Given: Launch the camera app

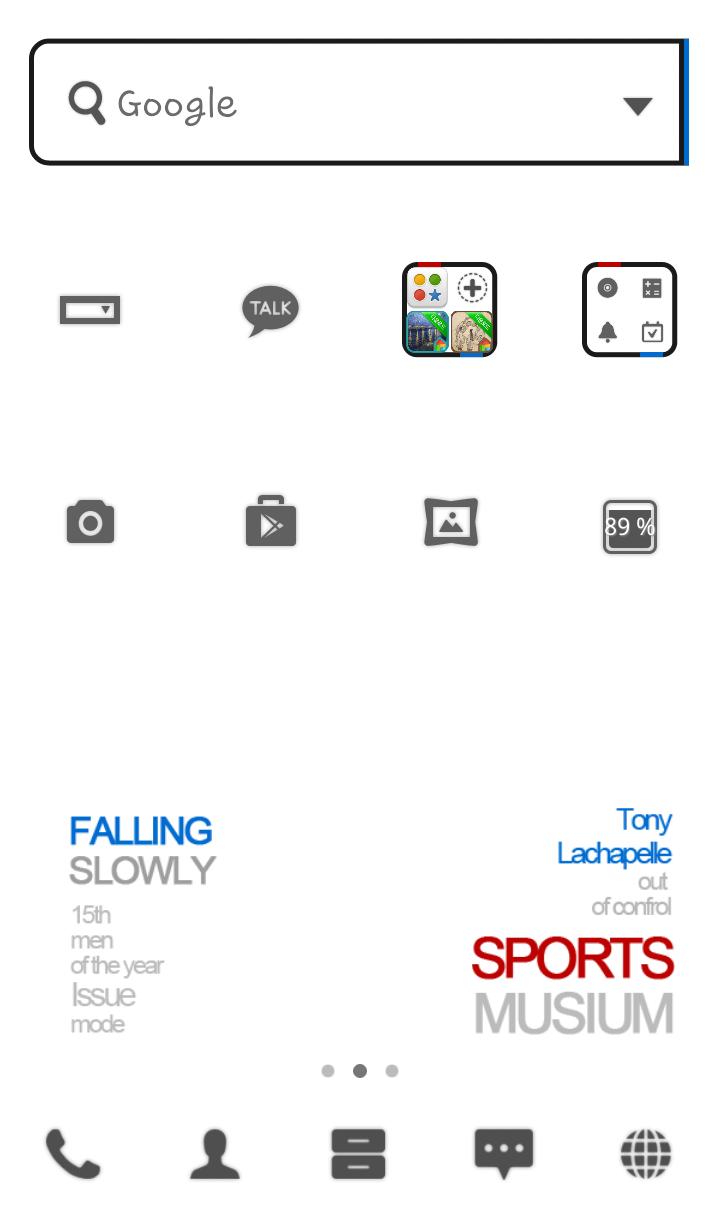Looking at the screenshot, I should pyautogui.click(x=90, y=523).
